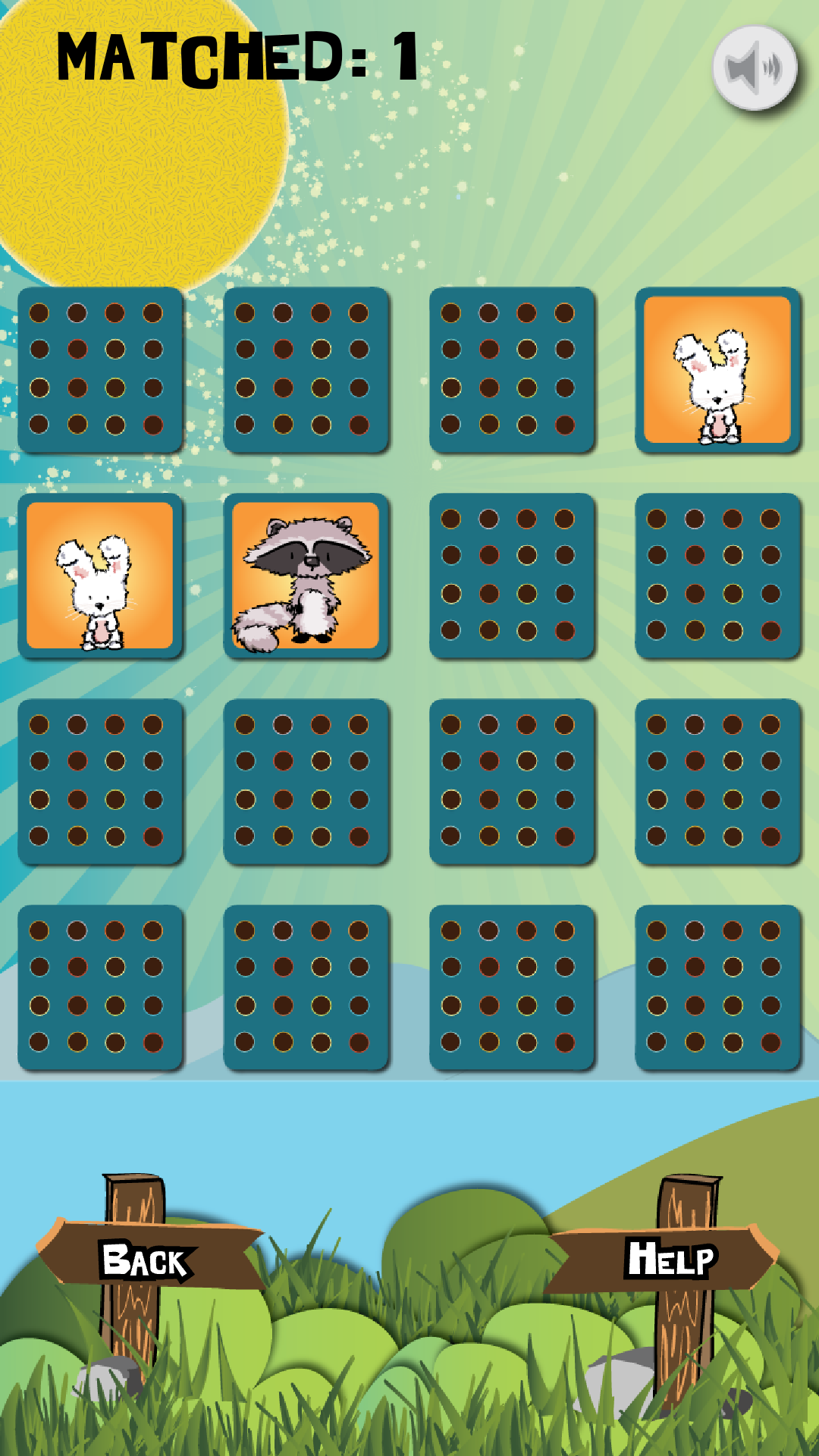The image size is (819, 1456).
Task: Flip the first face-down card in row one
Action: point(102,369)
